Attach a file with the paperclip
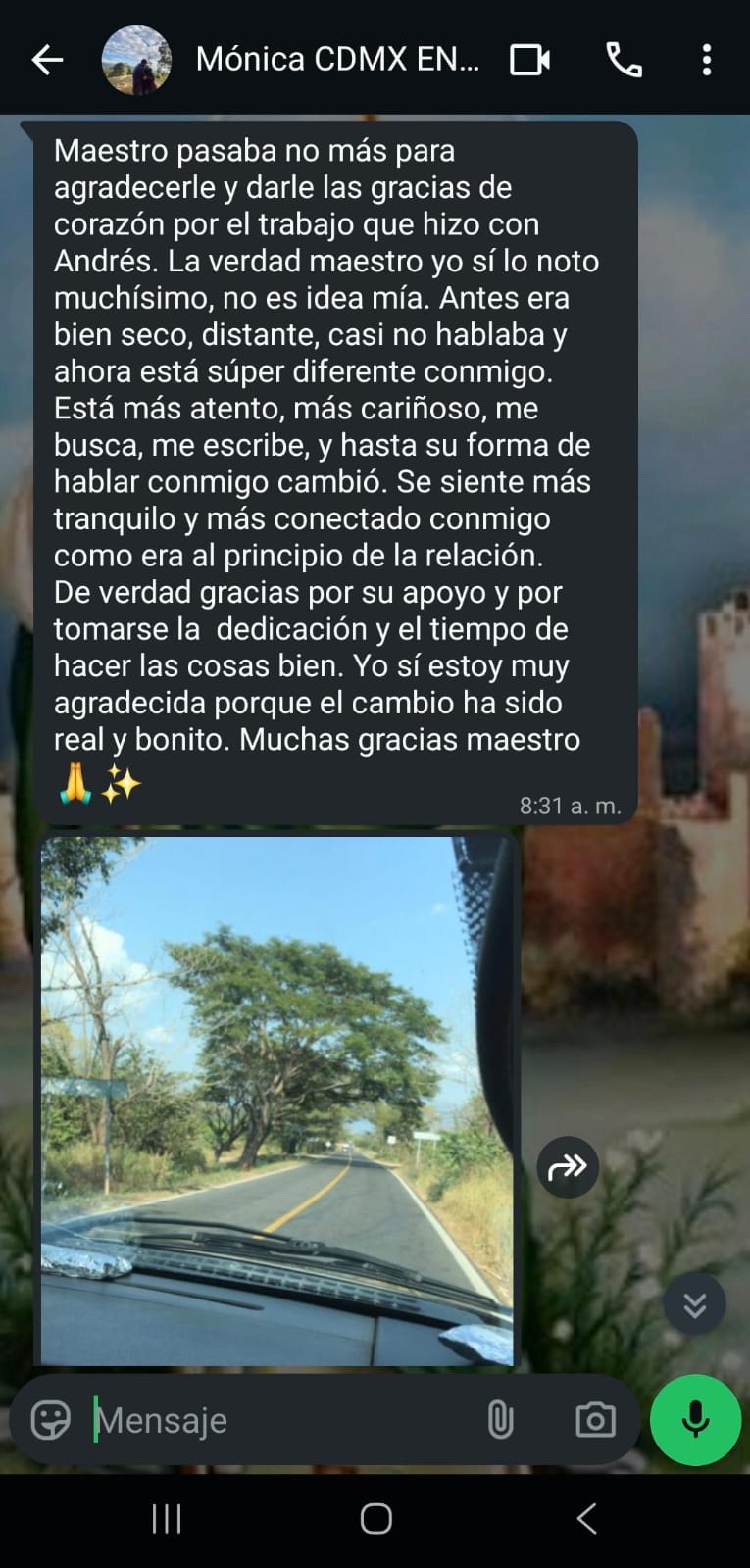750x1568 pixels. click(500, 1419)
